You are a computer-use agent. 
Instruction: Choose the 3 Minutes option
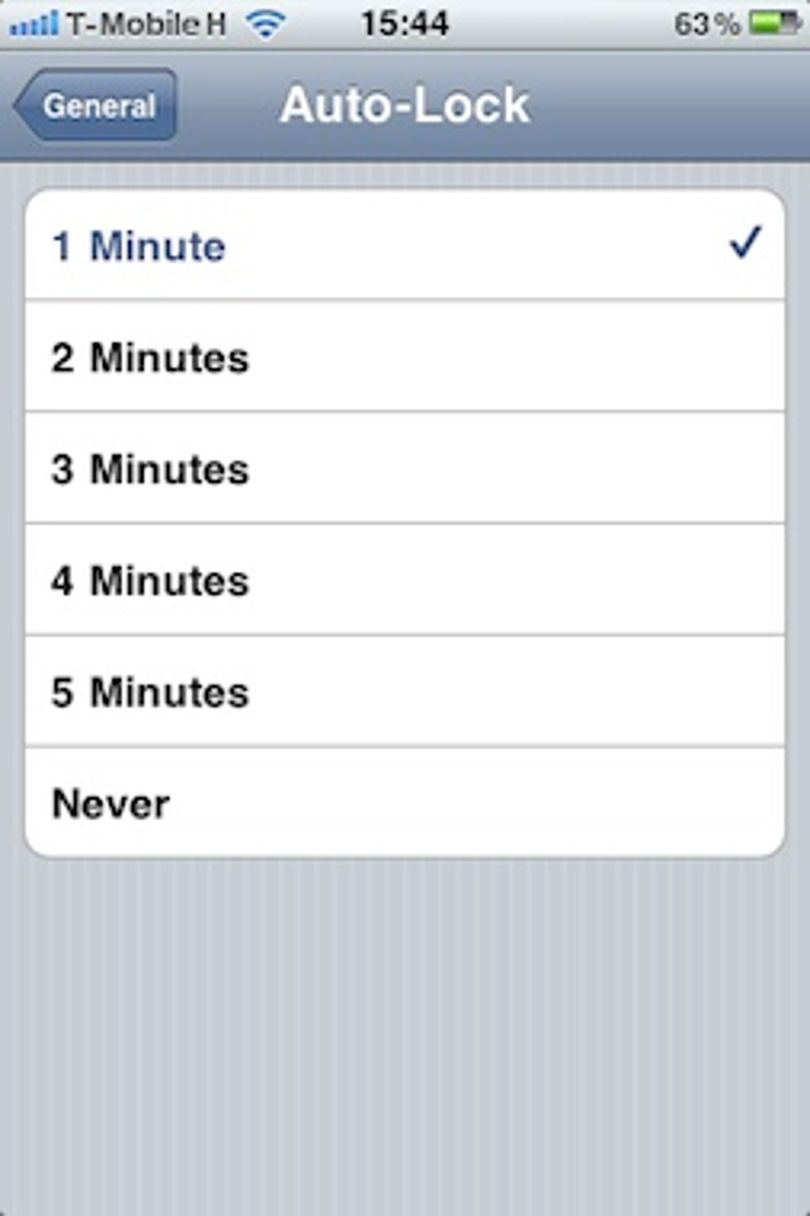click(x=405, y=468)
